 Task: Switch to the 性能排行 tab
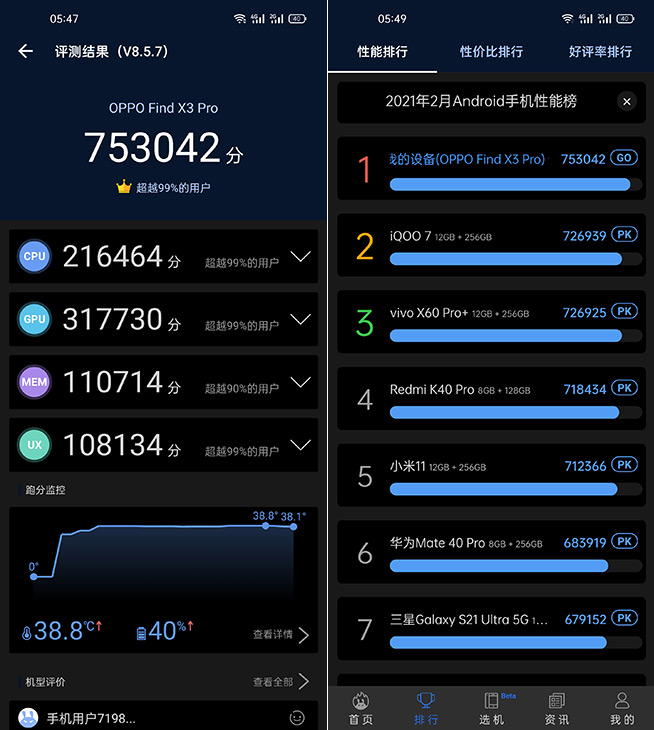pyautogui.click(x=382, y=51)
